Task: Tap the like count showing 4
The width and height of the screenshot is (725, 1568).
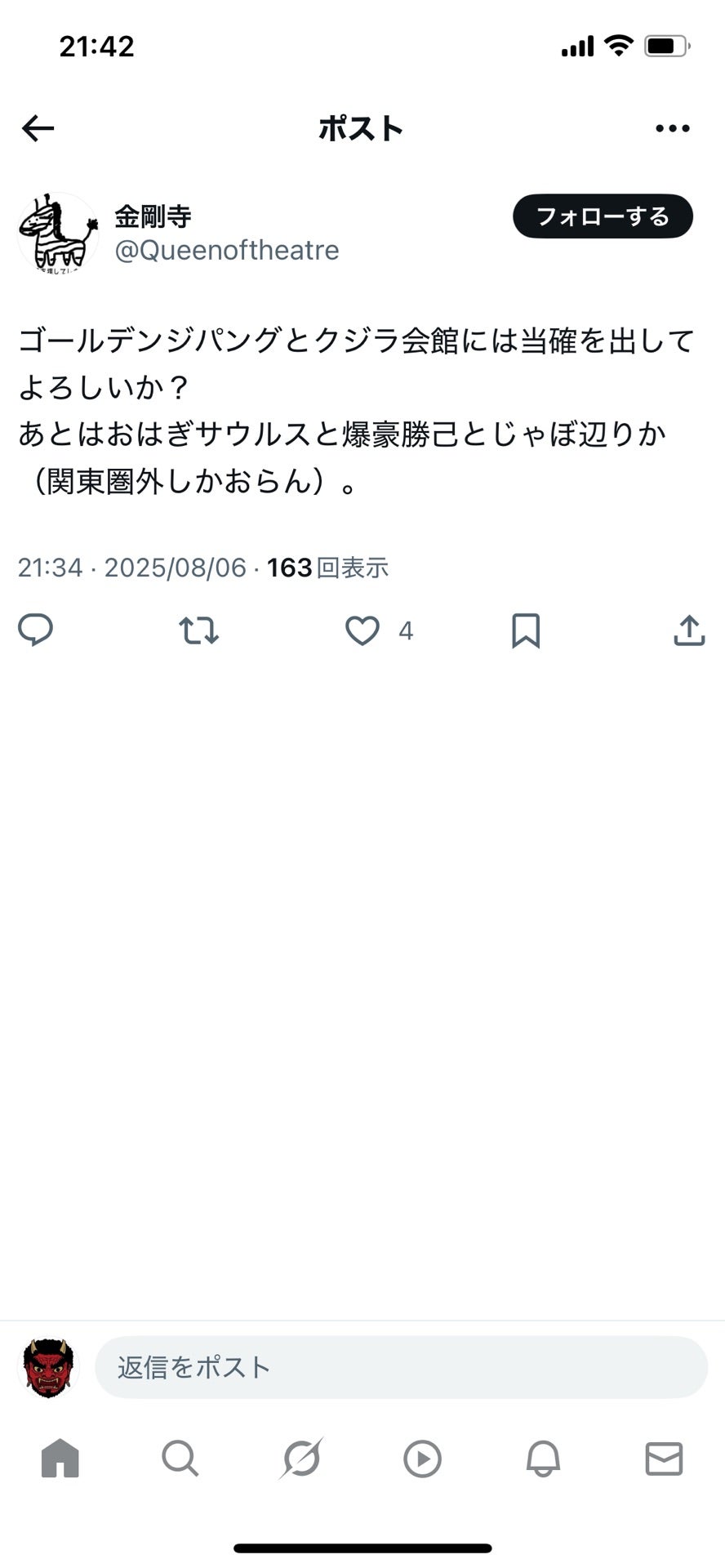Action: [x=404, y=630]
